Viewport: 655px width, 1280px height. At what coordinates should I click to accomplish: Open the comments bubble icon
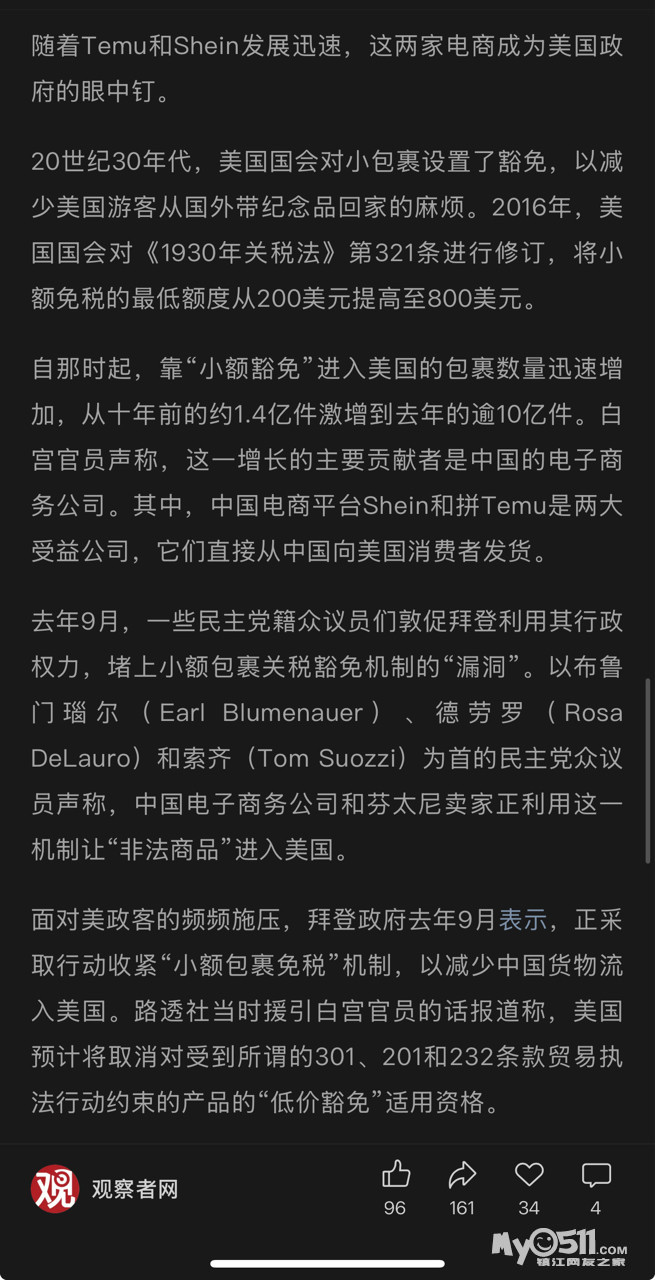click(x=596, y=1174)
